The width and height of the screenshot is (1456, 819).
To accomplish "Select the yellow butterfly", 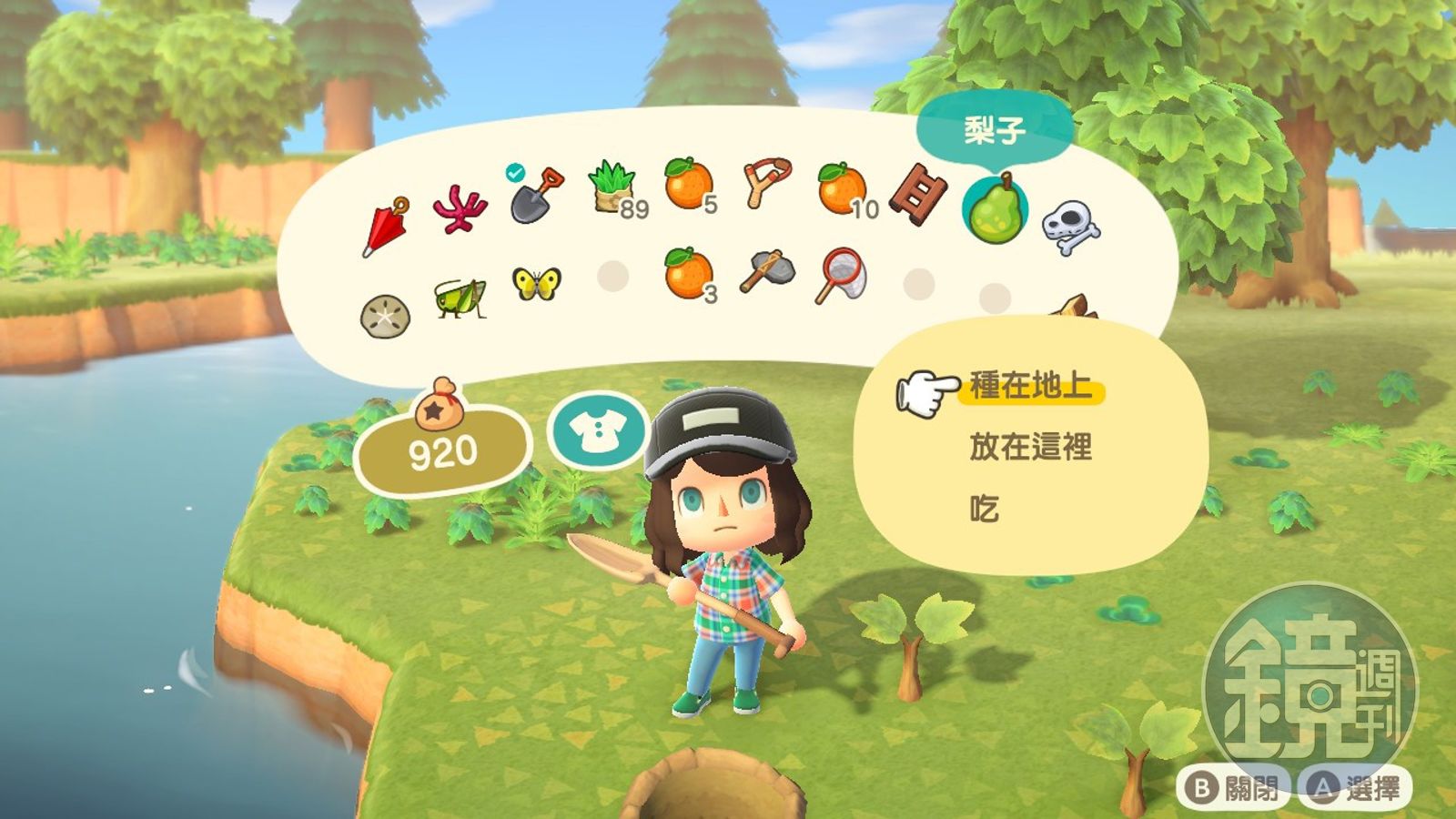I will [x=536, y=283].
